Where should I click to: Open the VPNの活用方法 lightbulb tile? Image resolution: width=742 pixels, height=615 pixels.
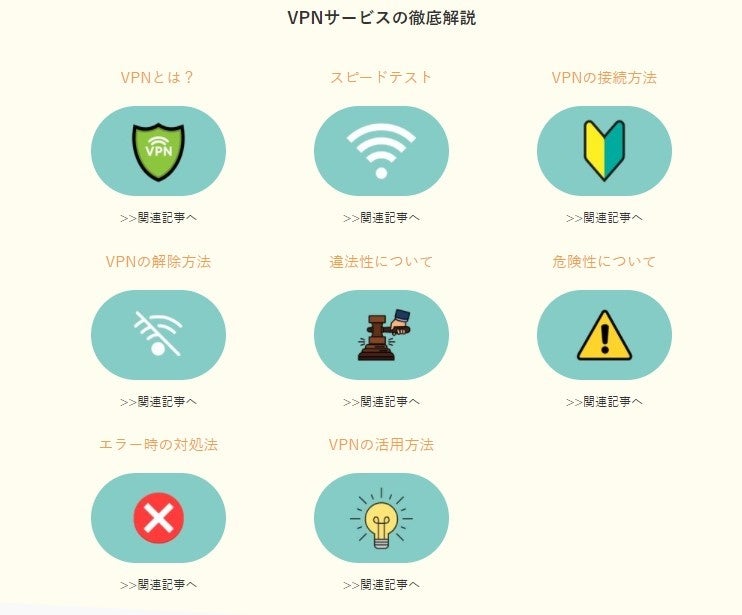click(x=381, y=518)
